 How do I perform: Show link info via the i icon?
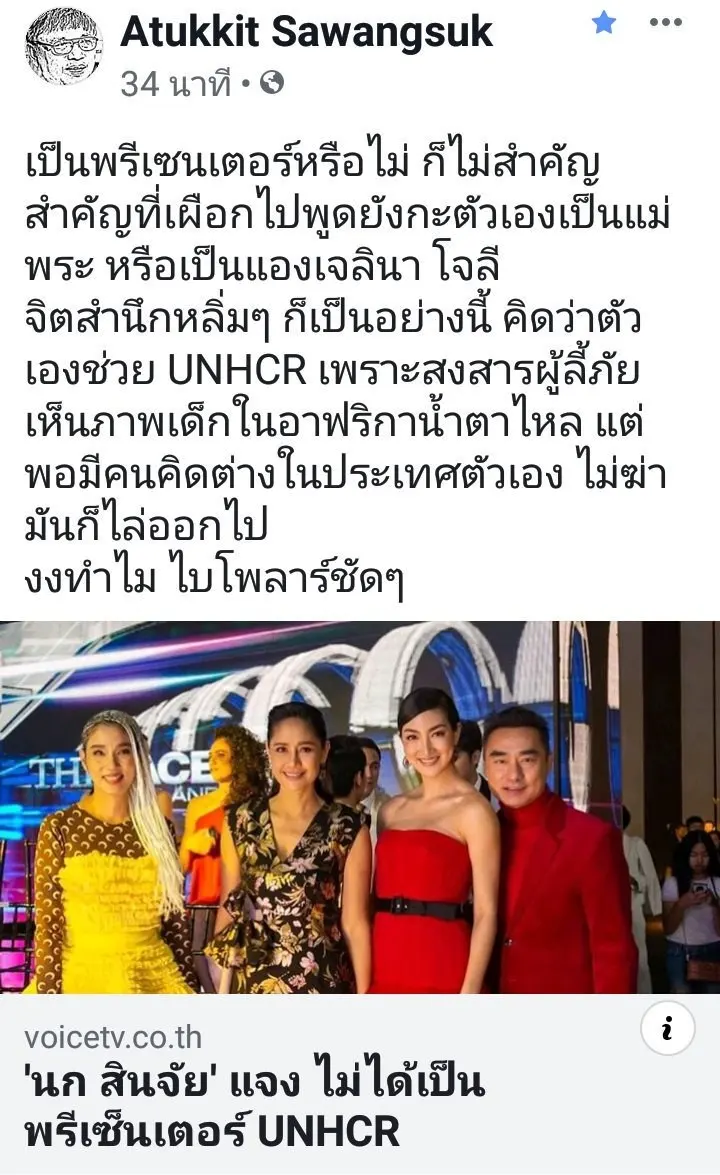point(667,1028)
